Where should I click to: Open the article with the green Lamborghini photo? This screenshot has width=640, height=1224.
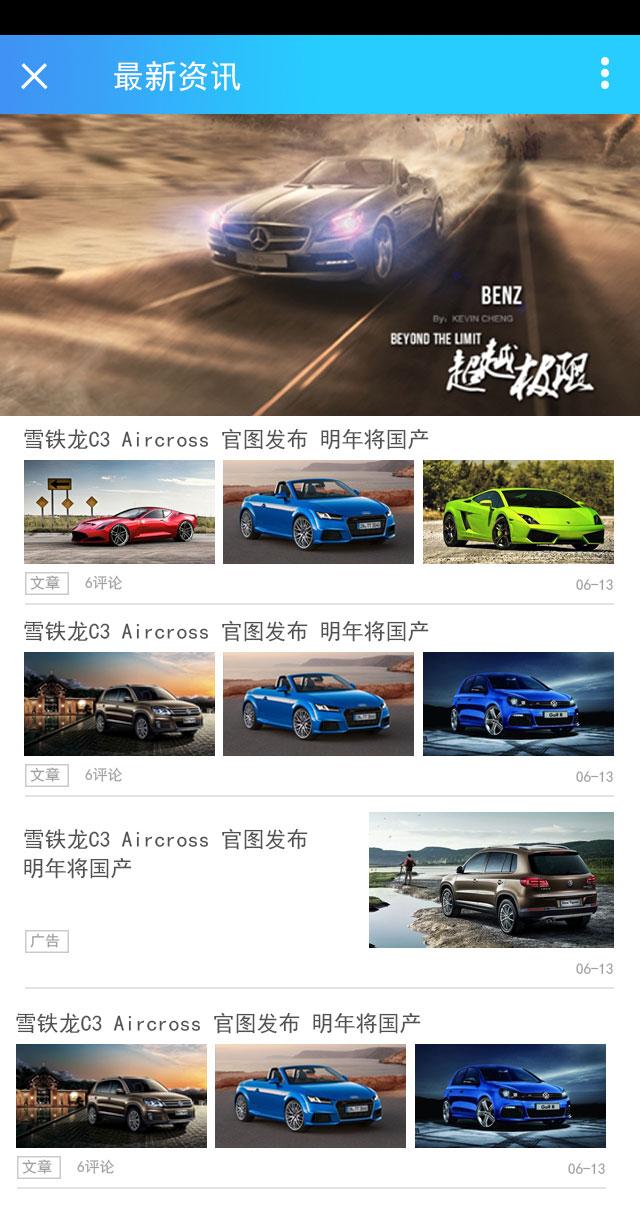(518, 512)
